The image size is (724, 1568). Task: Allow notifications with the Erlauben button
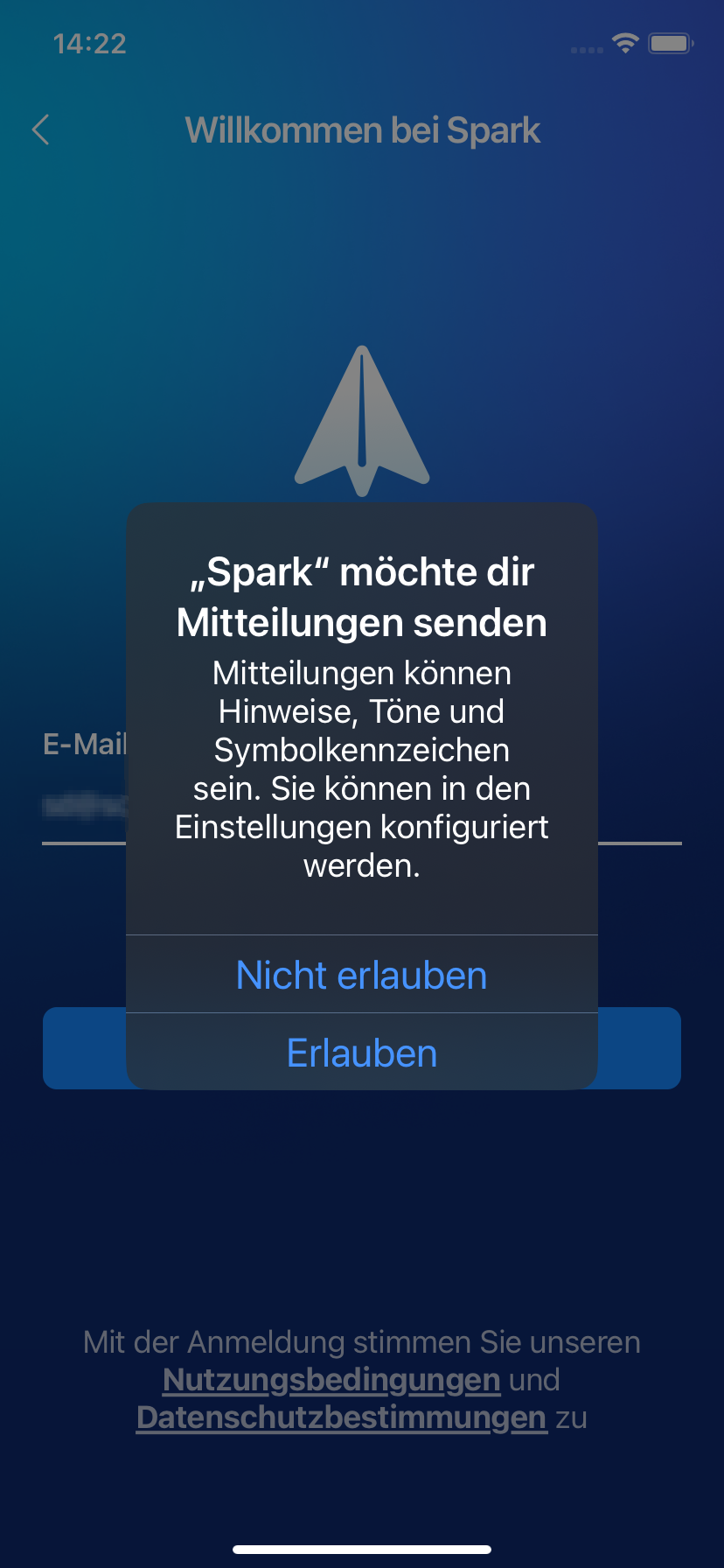click(362, 1053)
